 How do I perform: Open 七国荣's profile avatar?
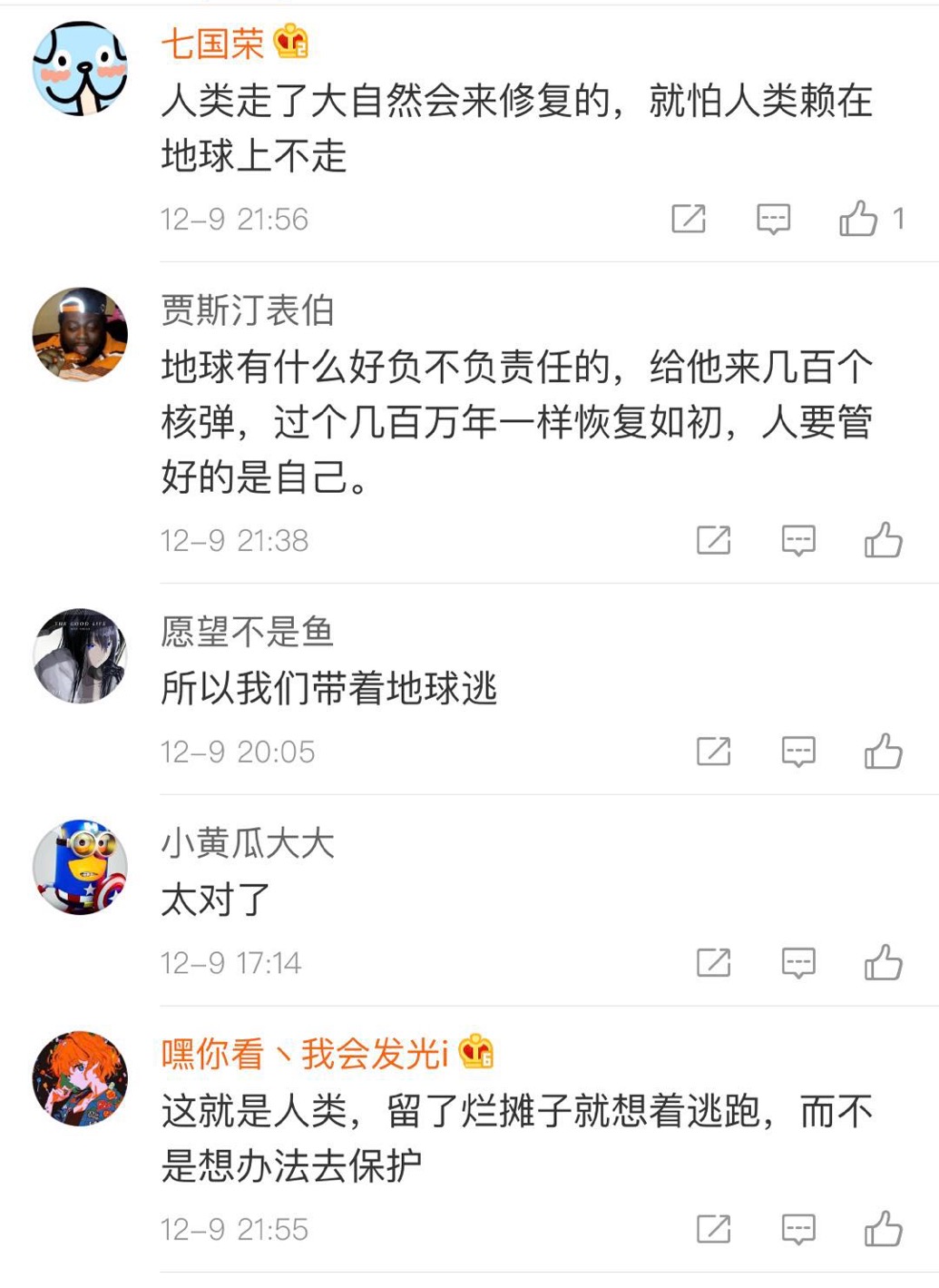click(x=80, y=69)
